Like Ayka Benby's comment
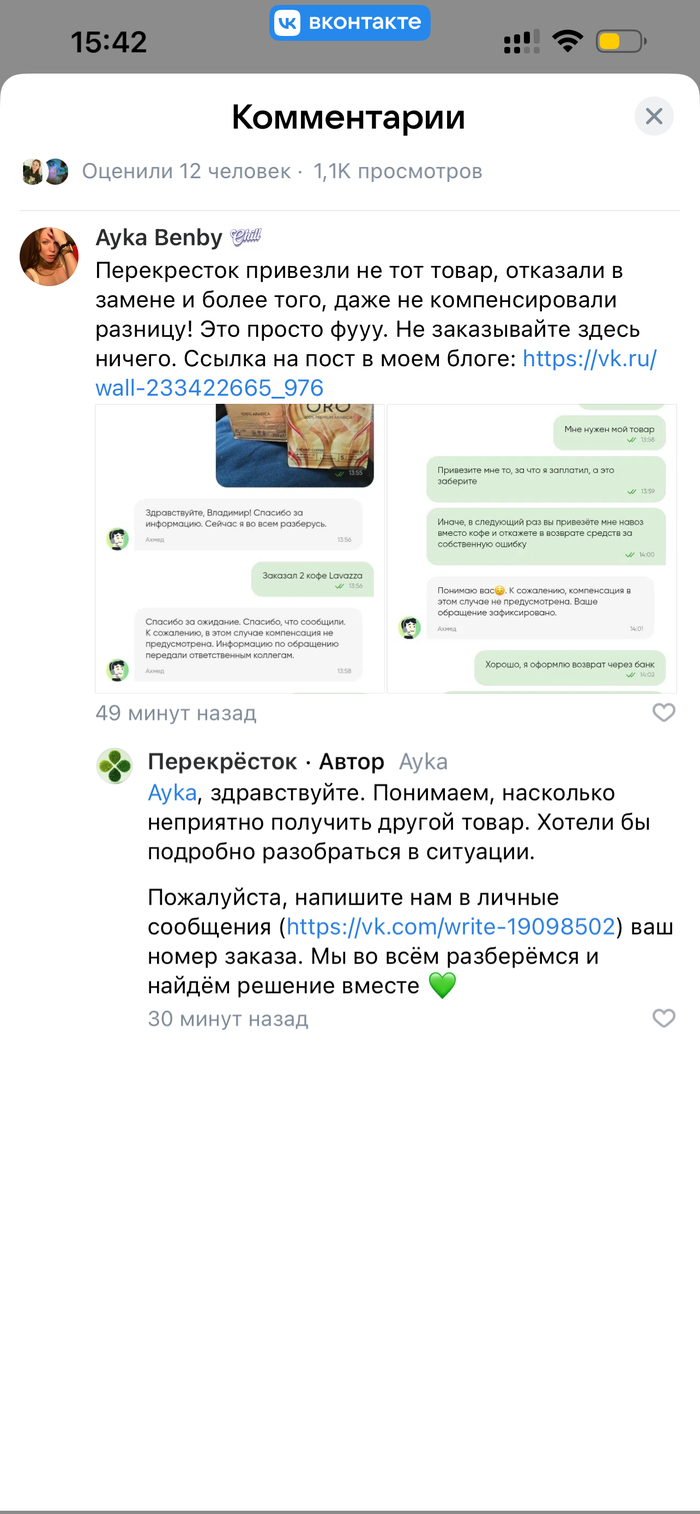This screenshot has width=700, height=1514. 663,713
